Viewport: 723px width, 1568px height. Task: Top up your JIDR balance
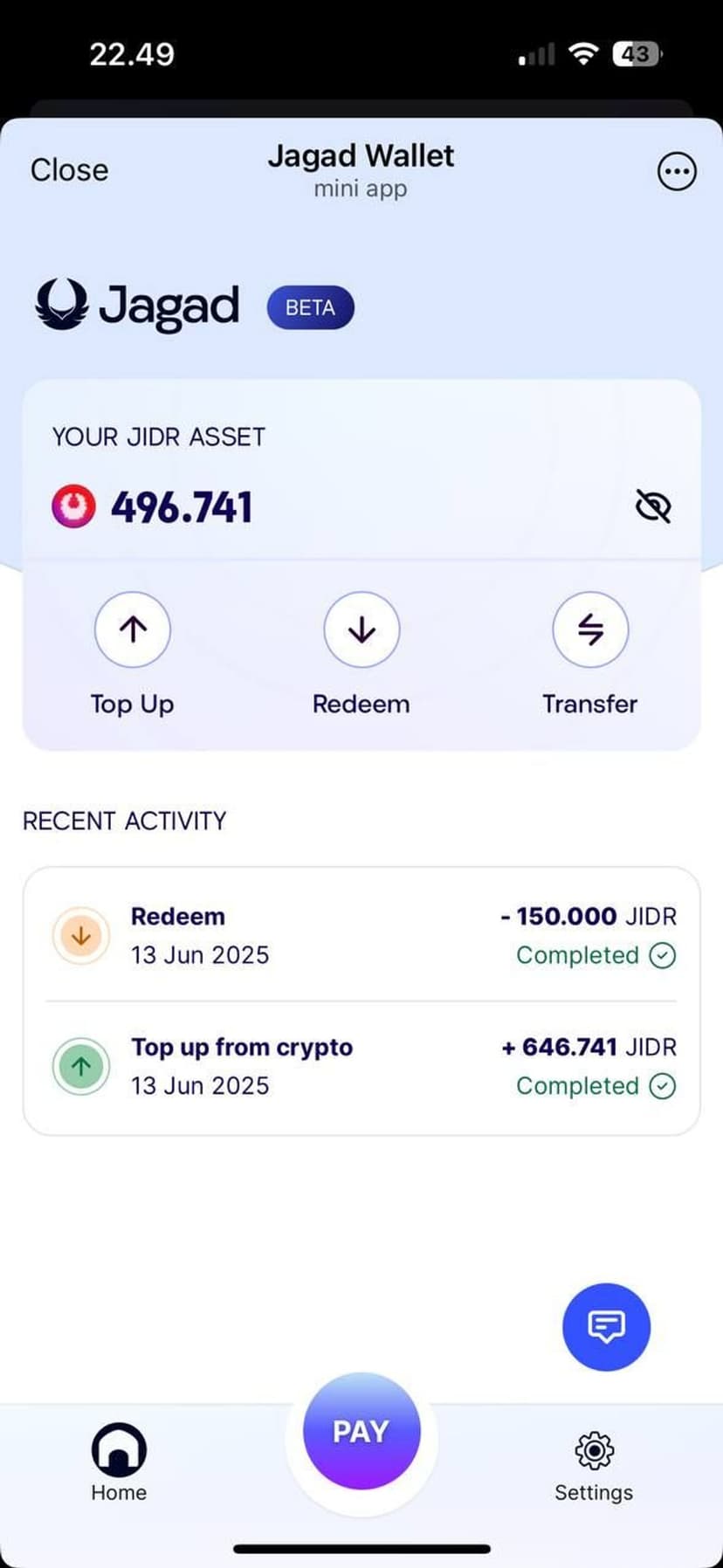click(133, 629)
